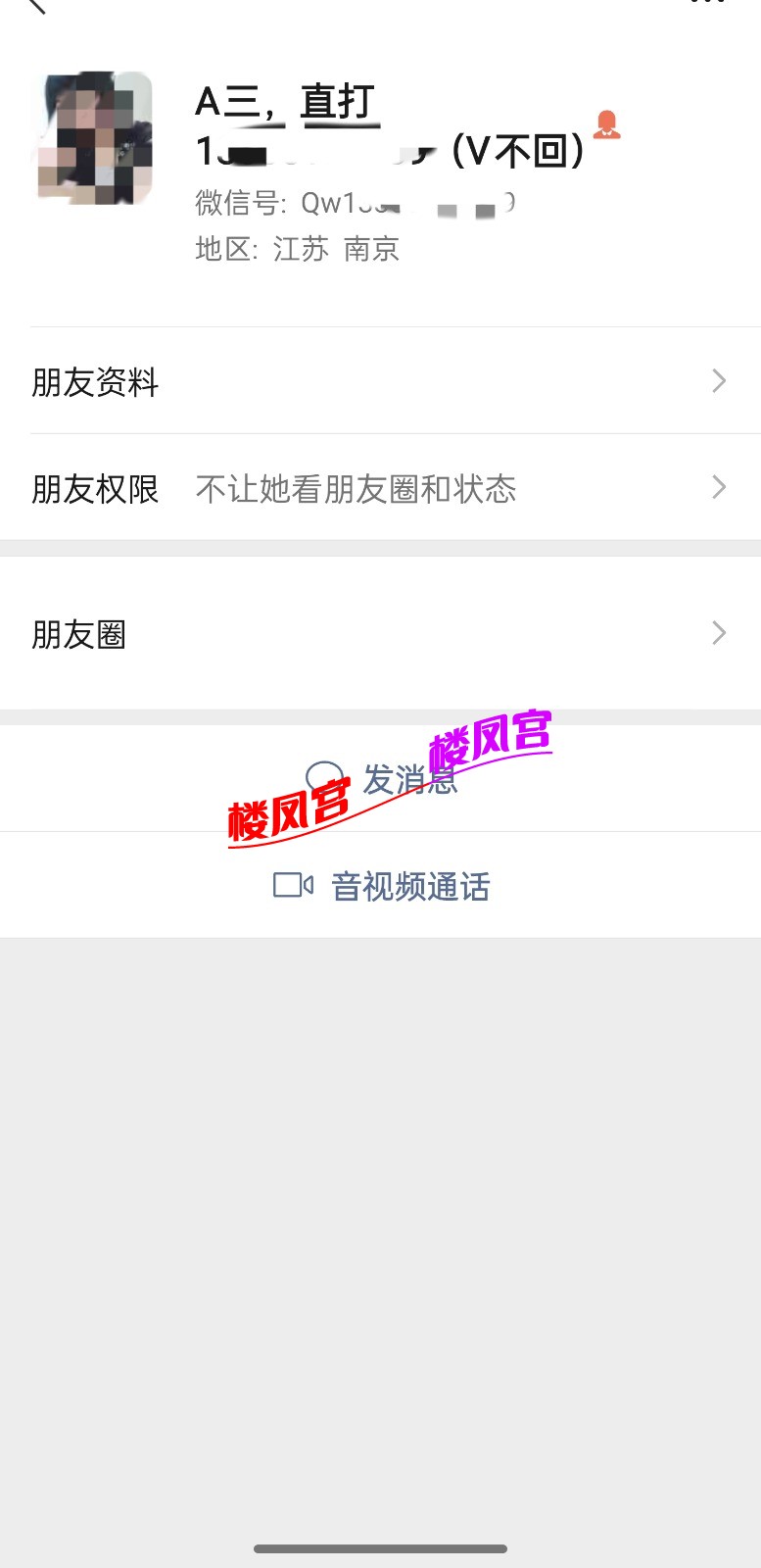Open this contact's 朋友圈
The width and height of the screenshot is (761, 1568).
[380, 634]
